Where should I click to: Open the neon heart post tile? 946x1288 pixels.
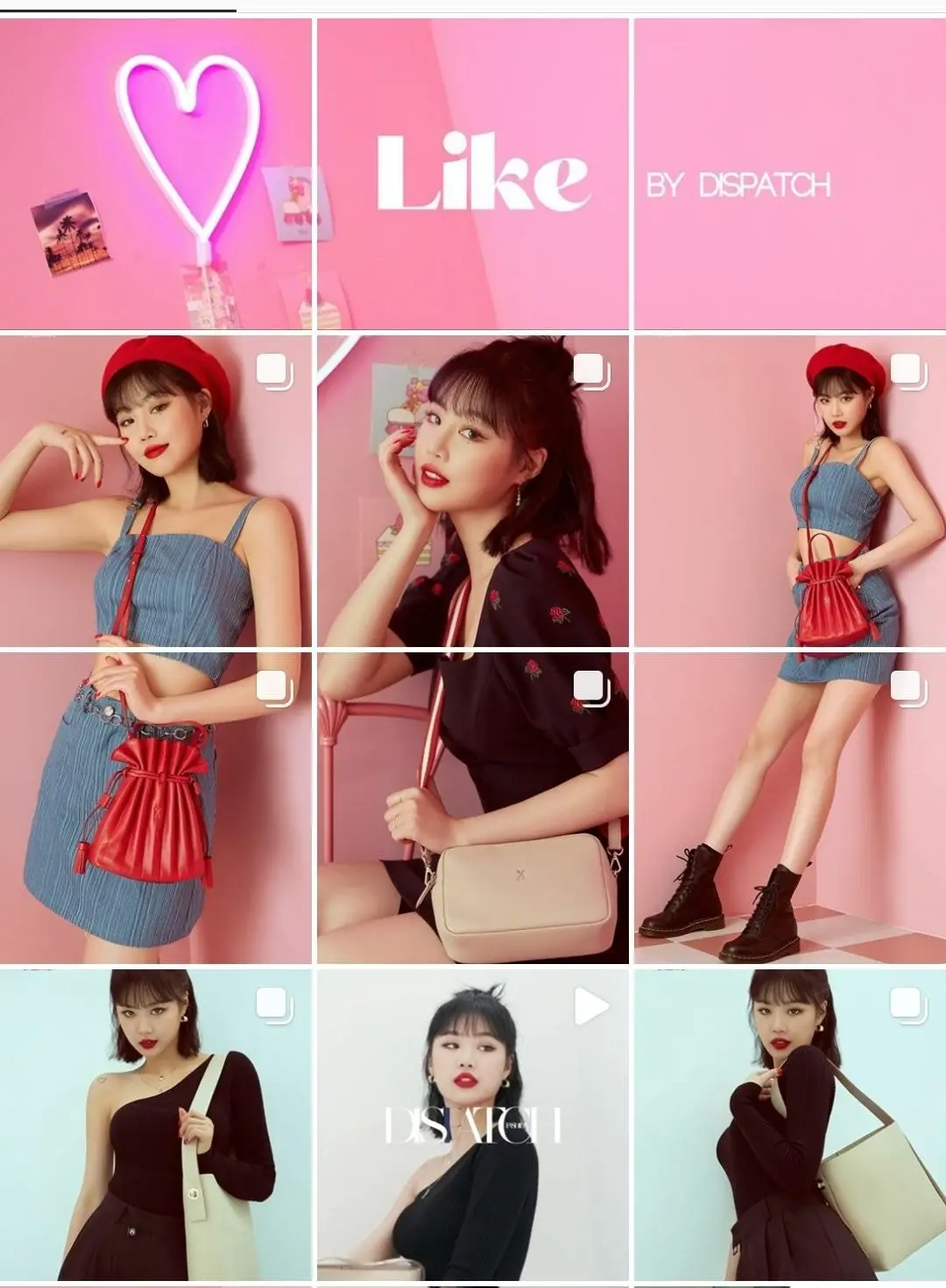coord(156,173)
